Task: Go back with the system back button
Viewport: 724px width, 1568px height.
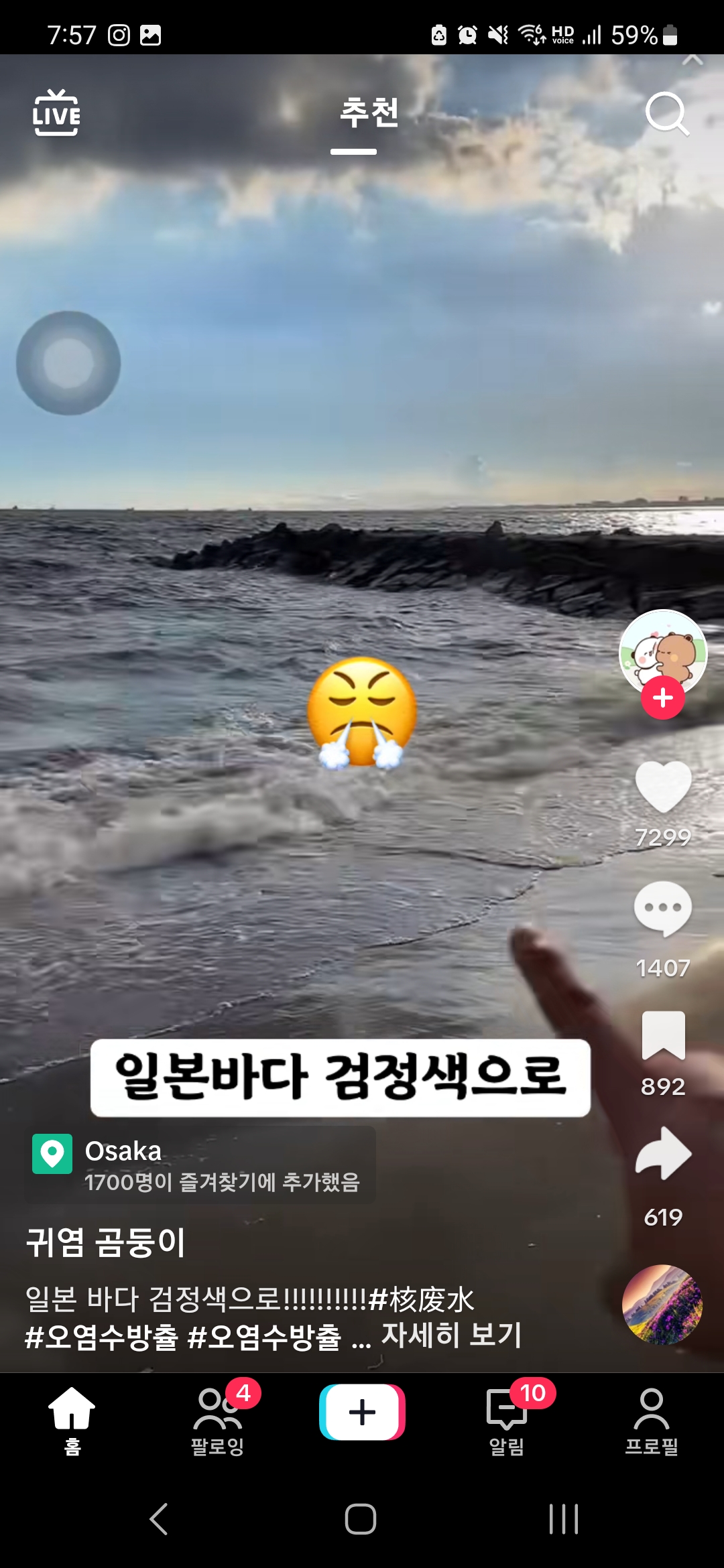Action: 158,1519
